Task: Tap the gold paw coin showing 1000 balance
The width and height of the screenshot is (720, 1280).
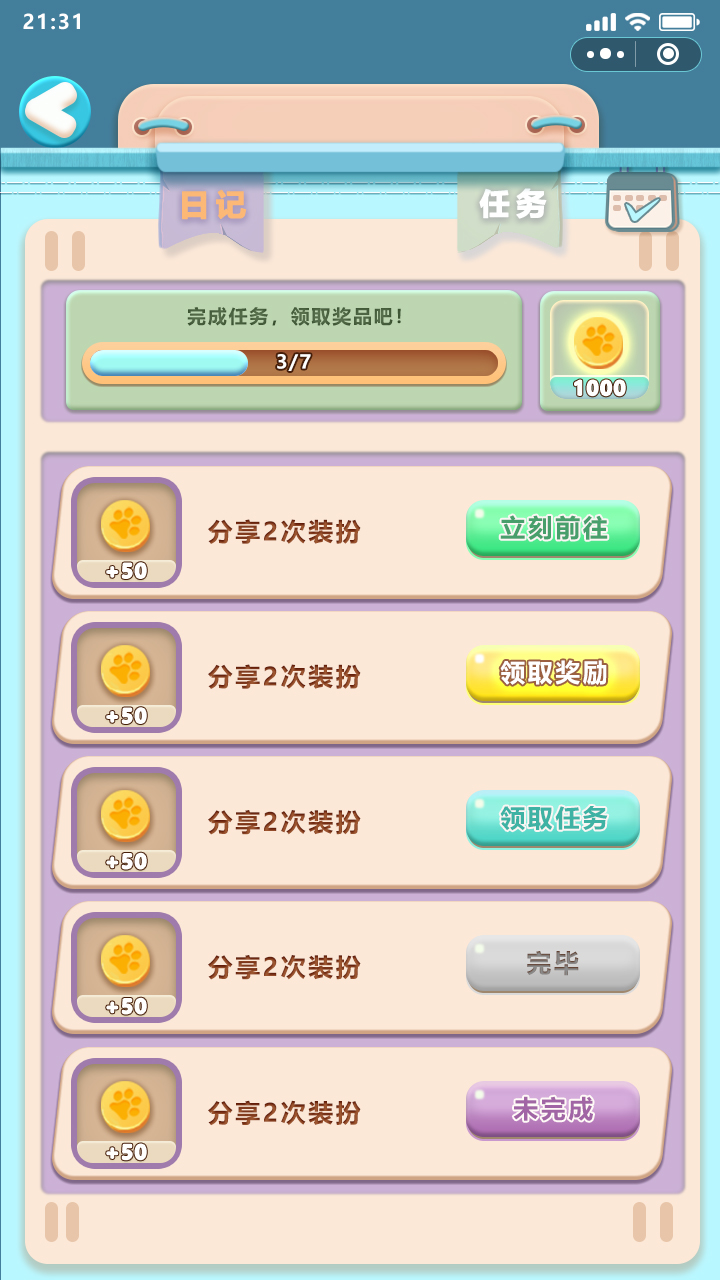Action: point(599,345)
